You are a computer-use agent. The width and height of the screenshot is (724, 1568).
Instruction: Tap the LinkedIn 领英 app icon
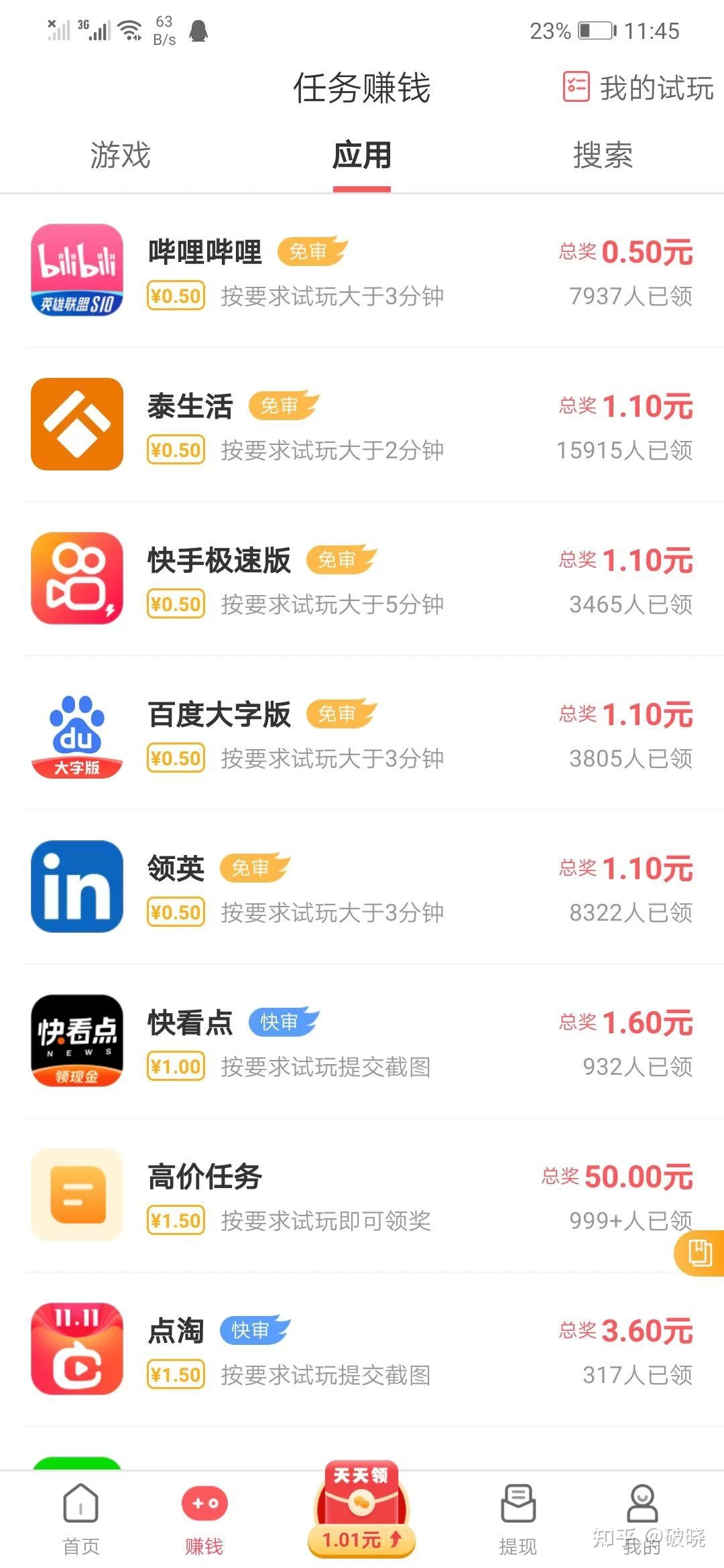point(76,887)
